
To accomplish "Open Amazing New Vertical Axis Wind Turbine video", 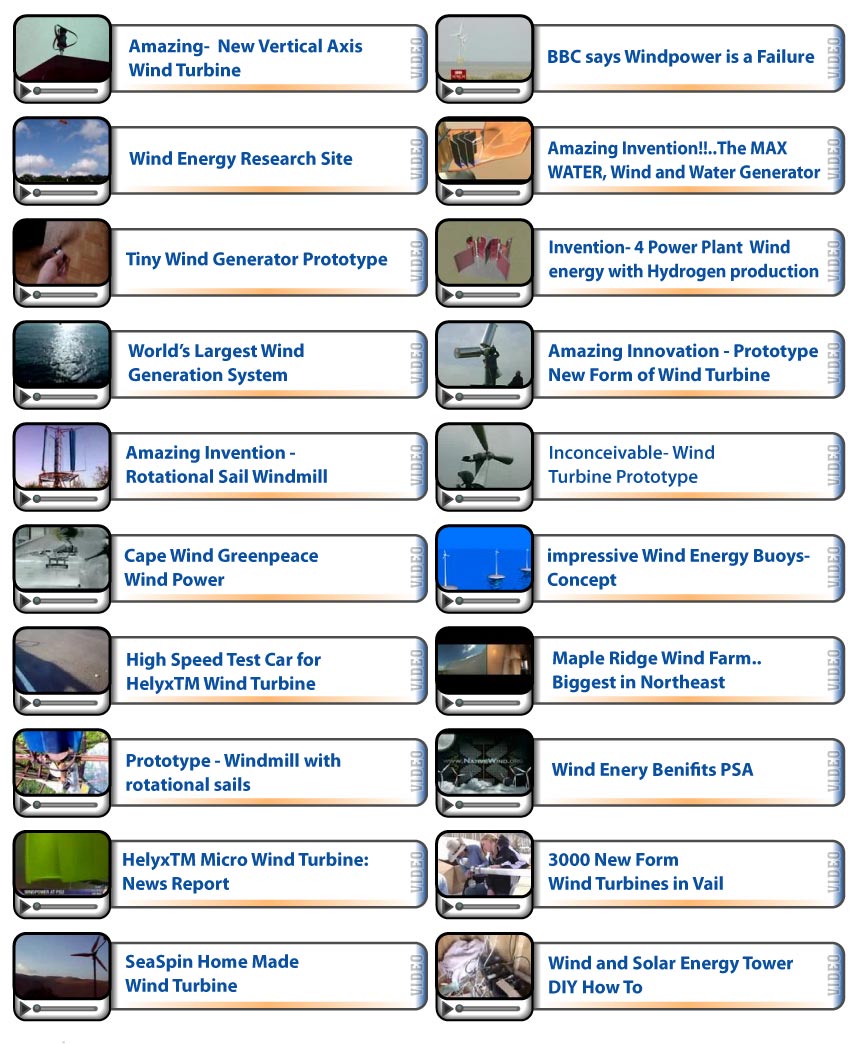I will [x=245, y=58].
